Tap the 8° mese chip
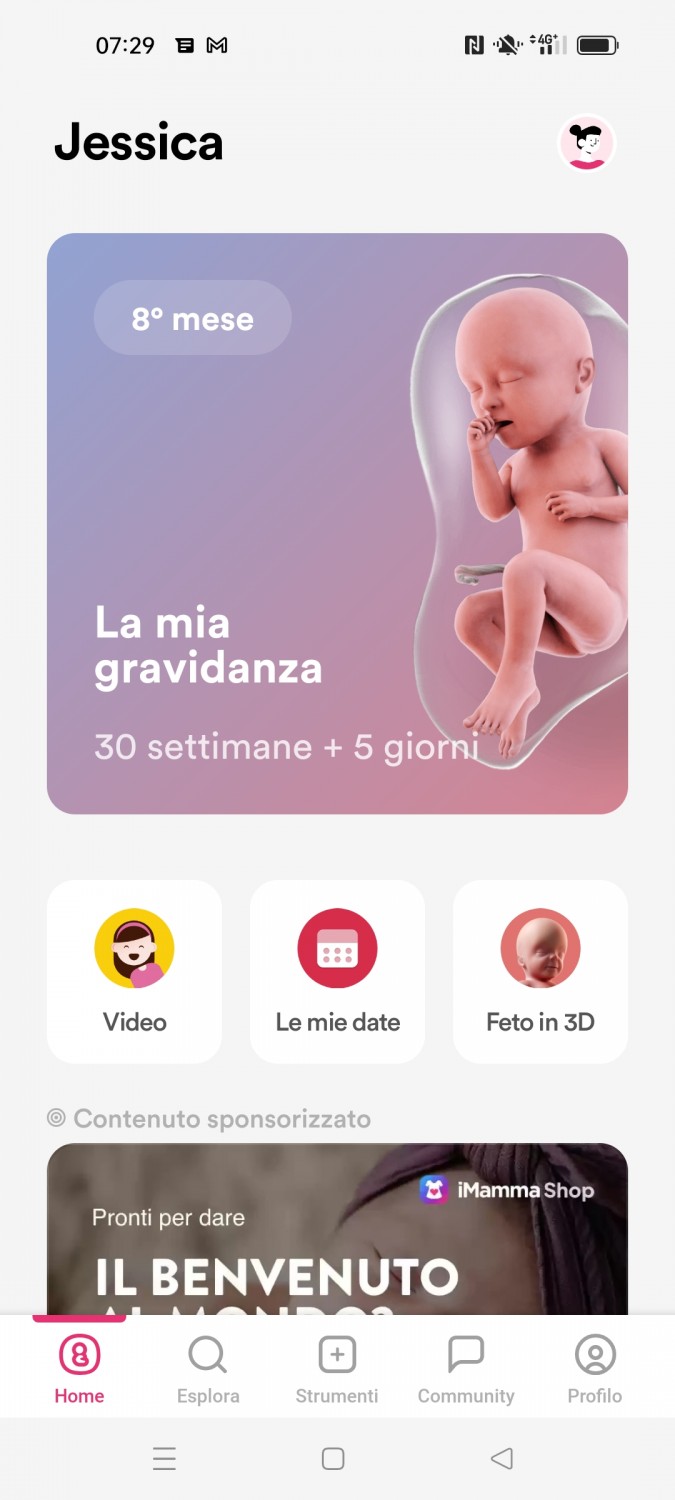The width and height of the screenshot is (675, 1500). tap(193, 319)
